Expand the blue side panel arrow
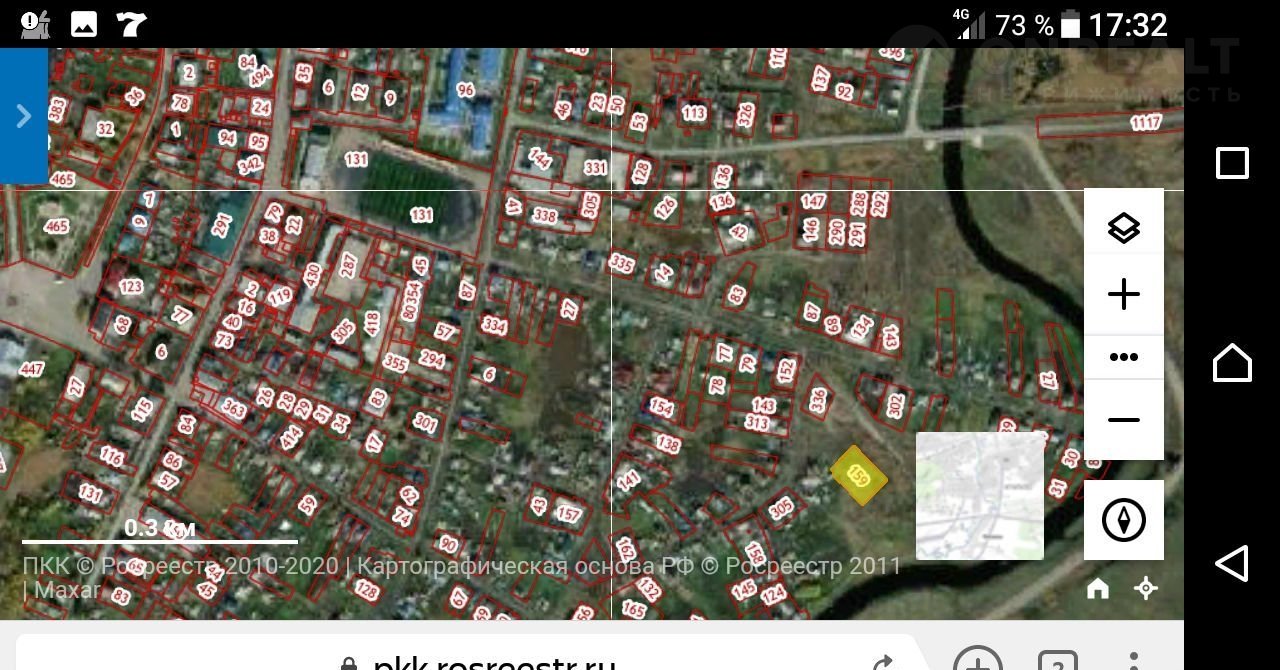 (24, 116)
